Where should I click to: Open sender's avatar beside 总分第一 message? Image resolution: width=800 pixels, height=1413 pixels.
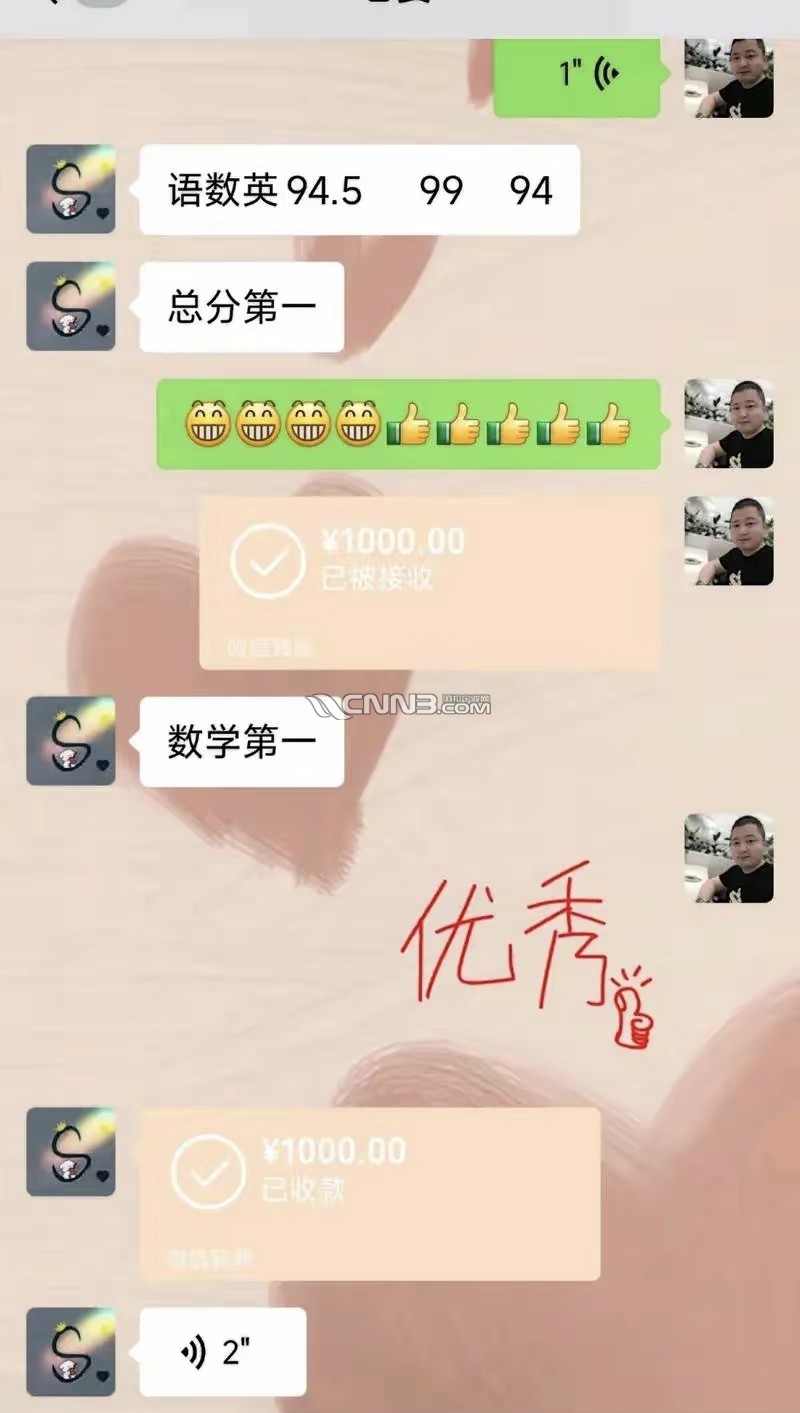point(71,307)
